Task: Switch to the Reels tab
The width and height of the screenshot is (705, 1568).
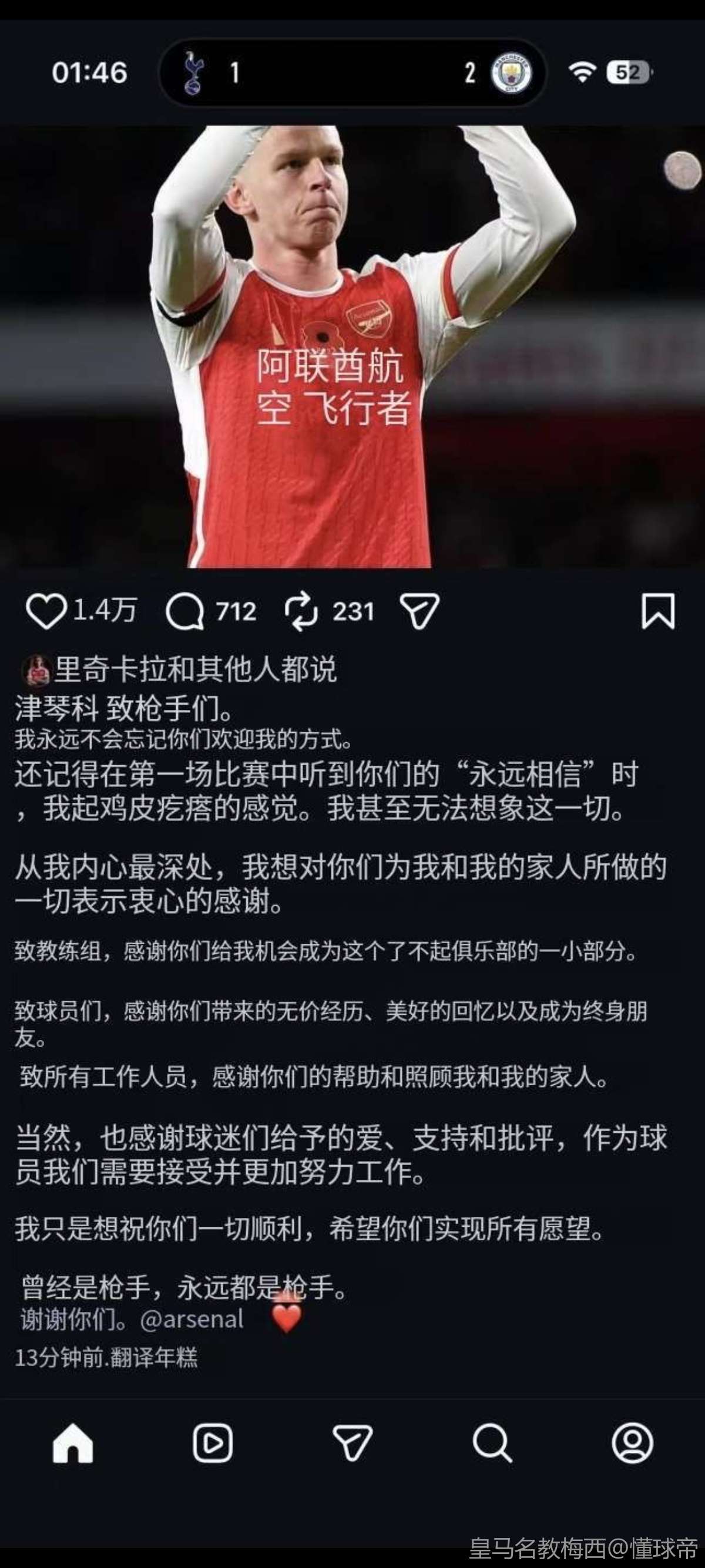Action: click(x=213, y=1442)
